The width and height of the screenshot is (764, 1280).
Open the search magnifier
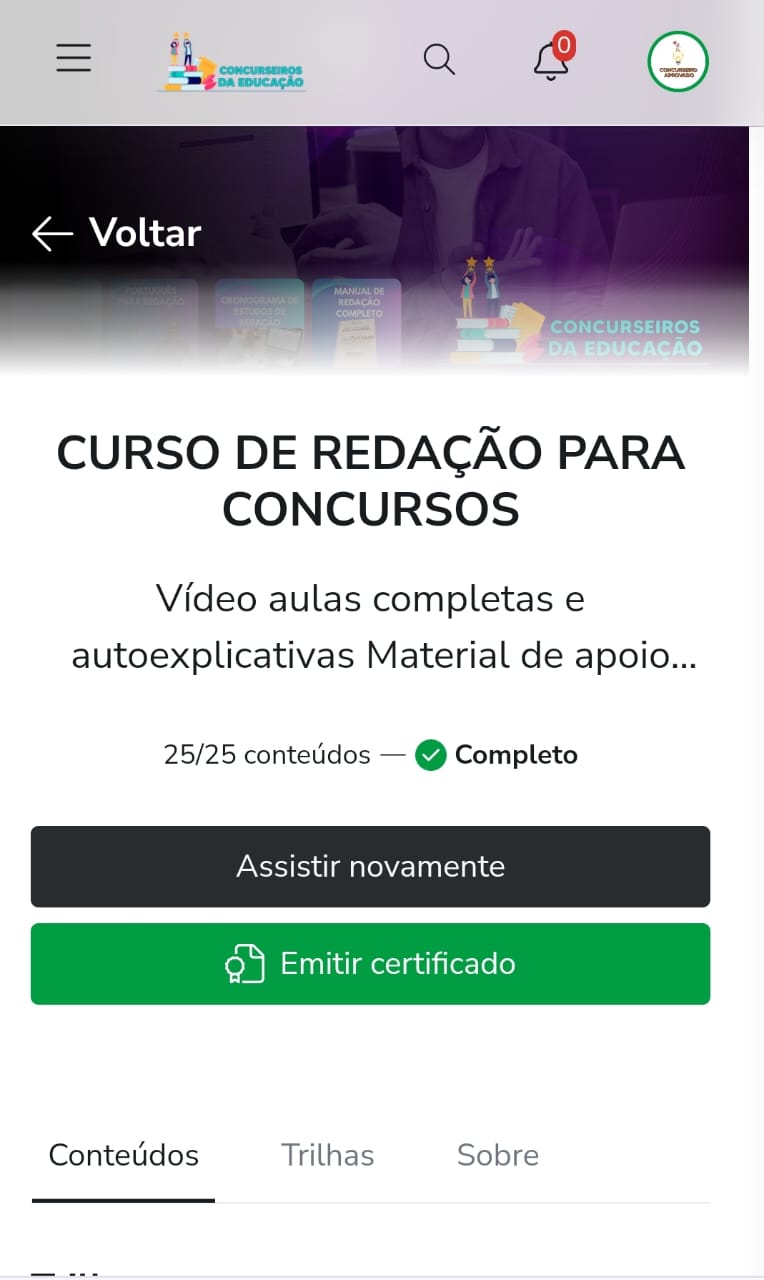439,60
